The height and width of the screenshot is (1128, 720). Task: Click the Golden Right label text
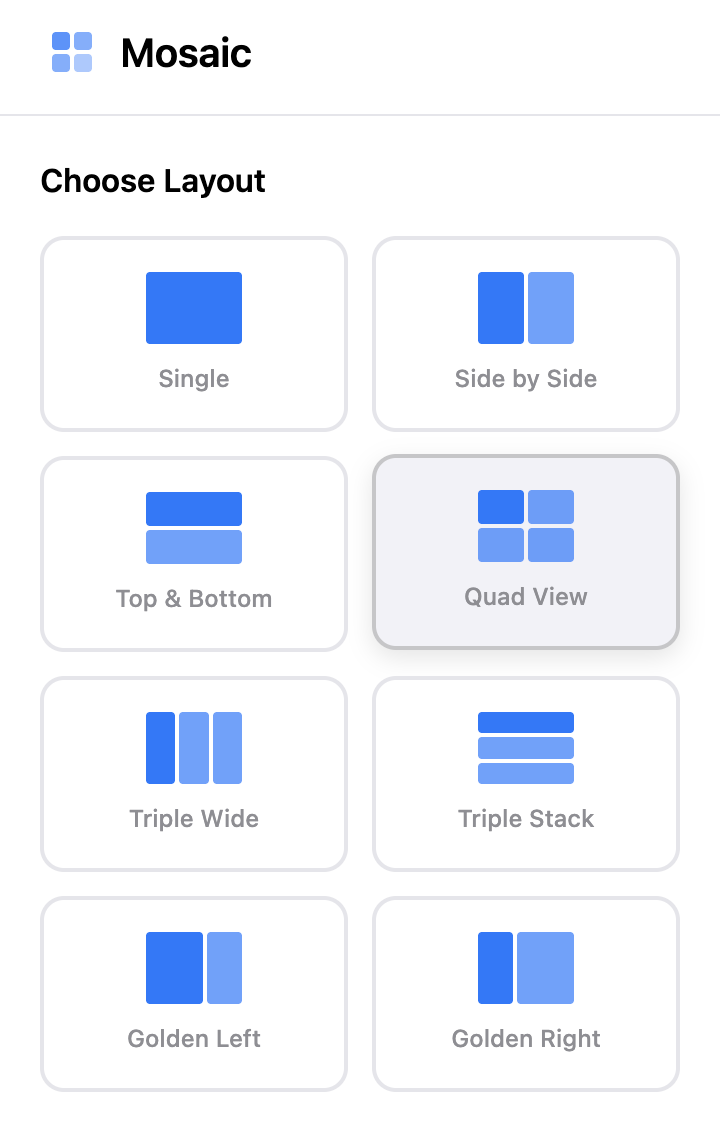[x=526, y=1039]
